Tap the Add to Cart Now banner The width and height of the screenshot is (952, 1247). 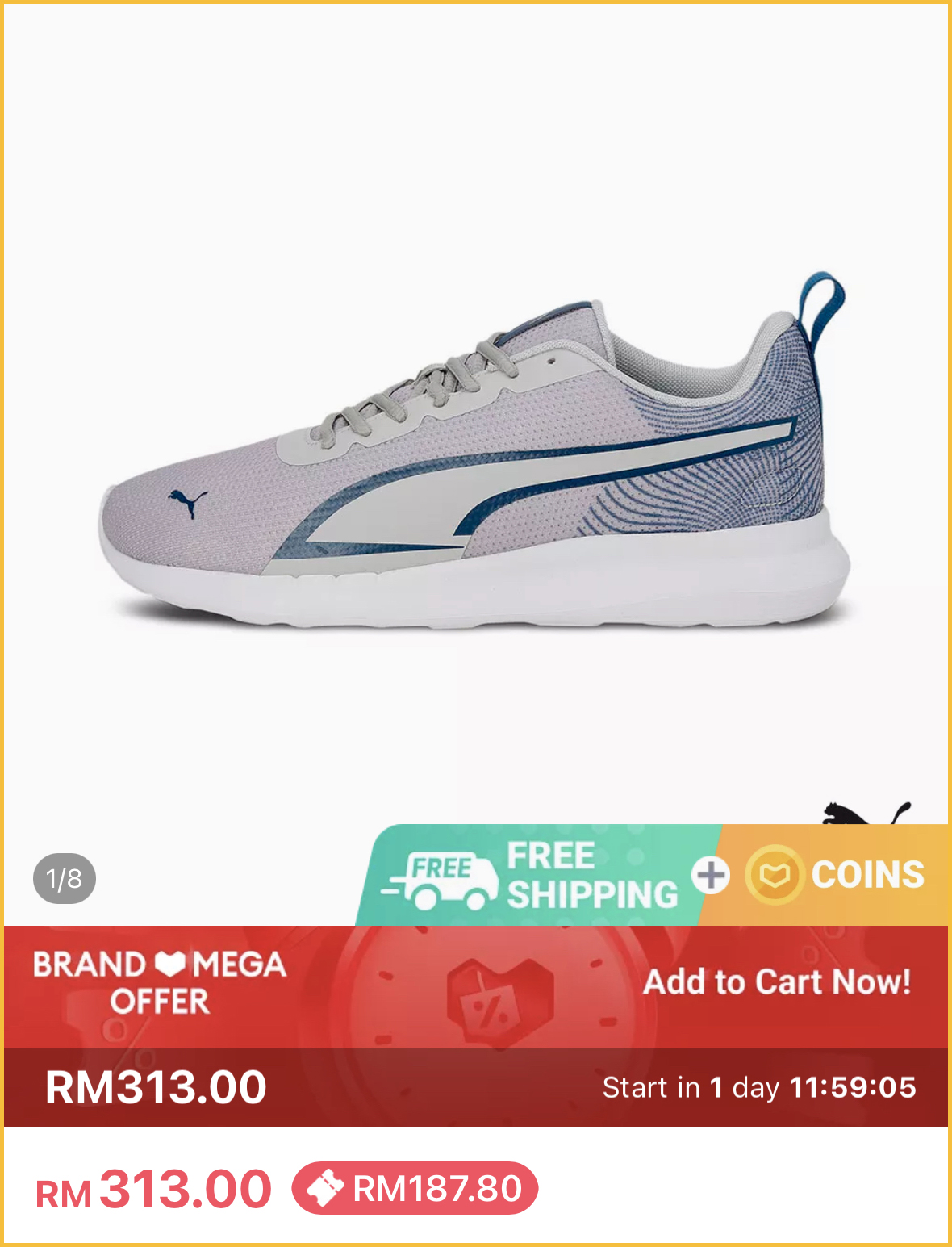click(776, 982)
